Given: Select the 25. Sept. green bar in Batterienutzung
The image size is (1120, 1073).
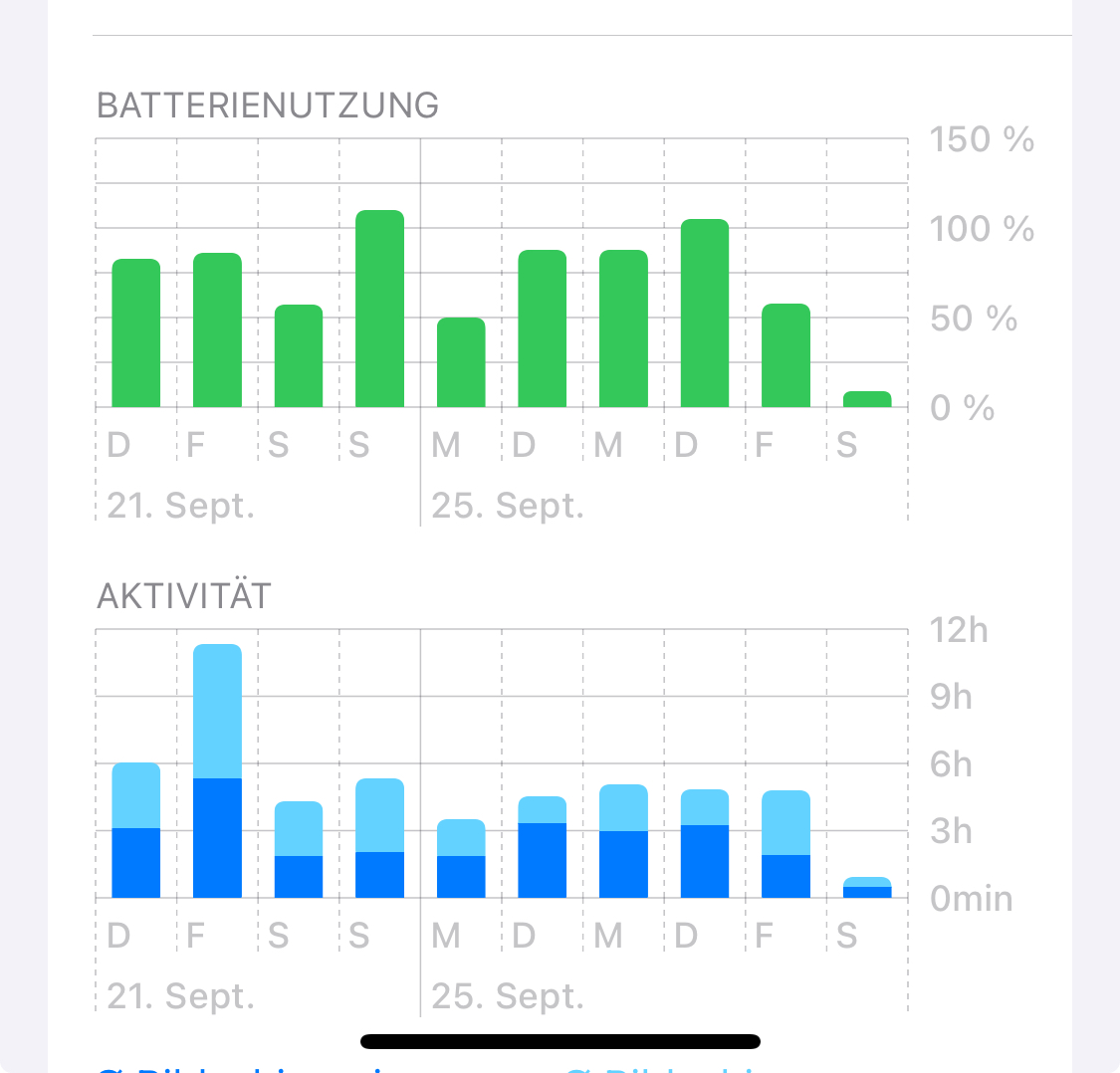Looking at the screenshot, I should tap(461, 362).
